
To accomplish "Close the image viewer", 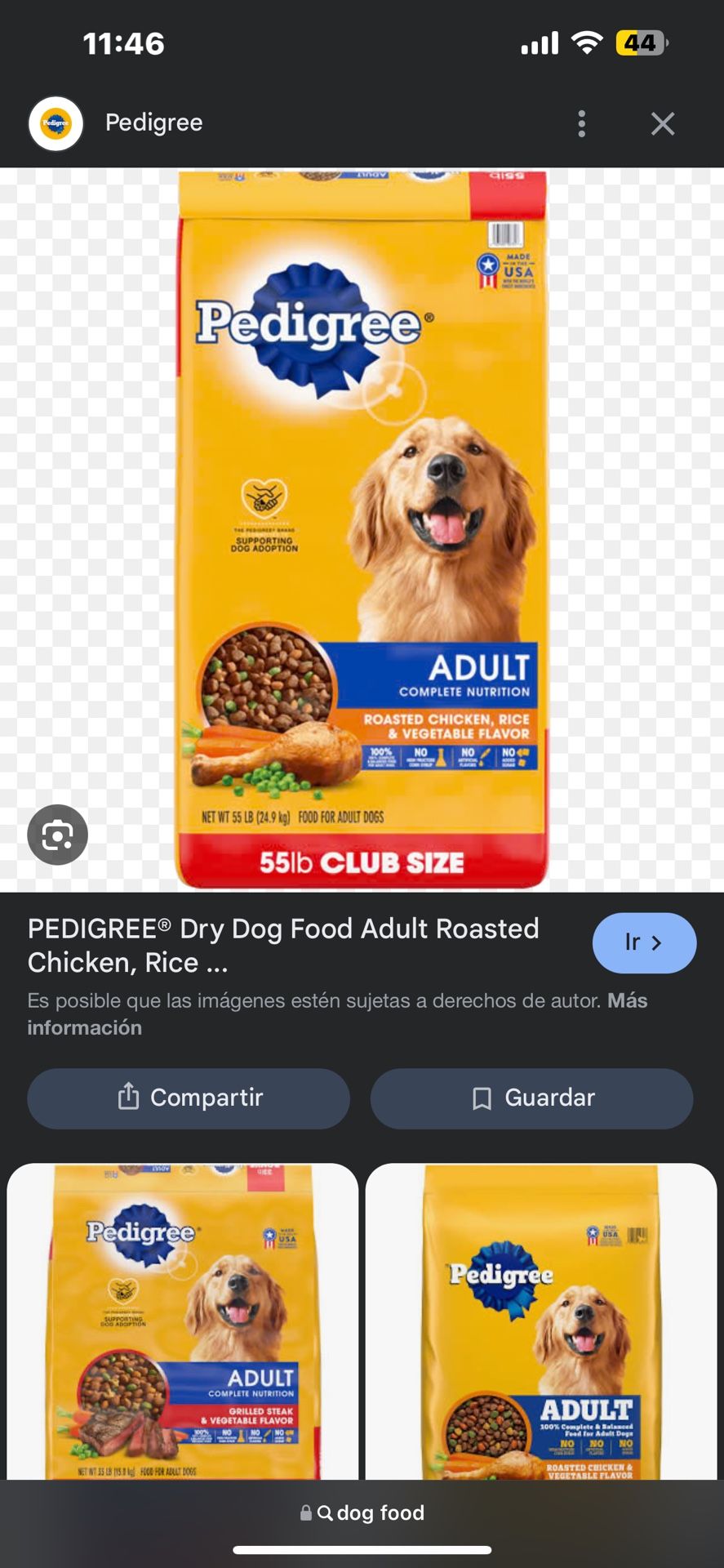I will [662, 123].
